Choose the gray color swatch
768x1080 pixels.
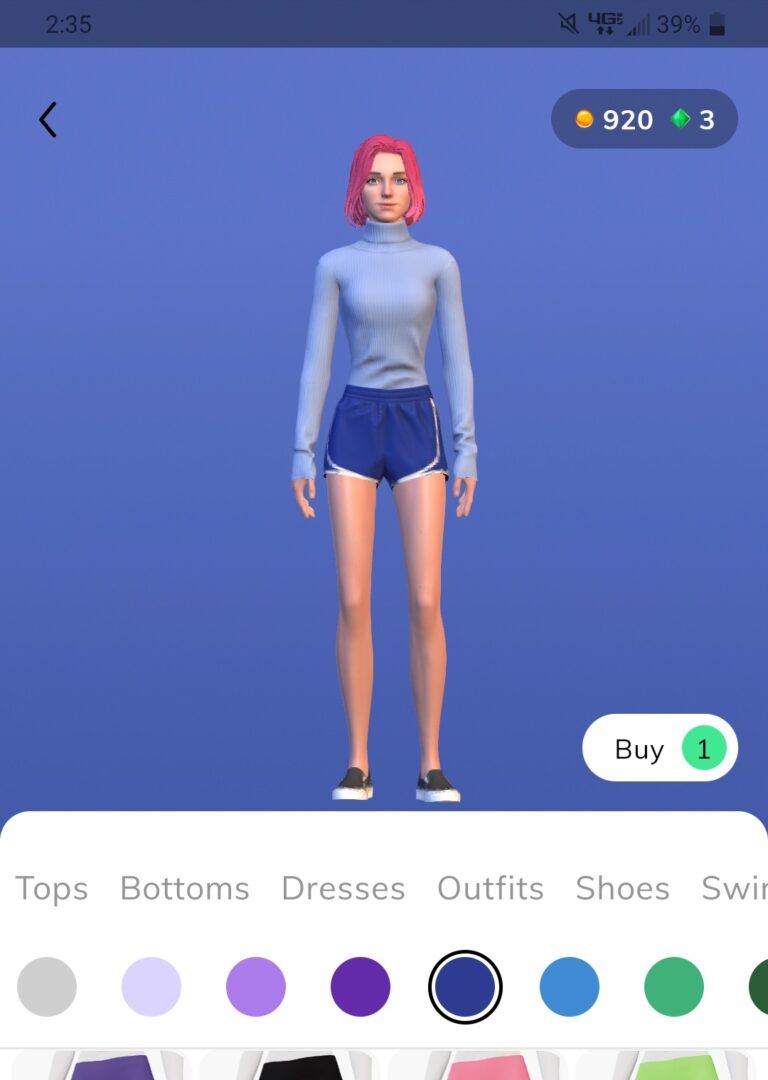click(47, 987)
